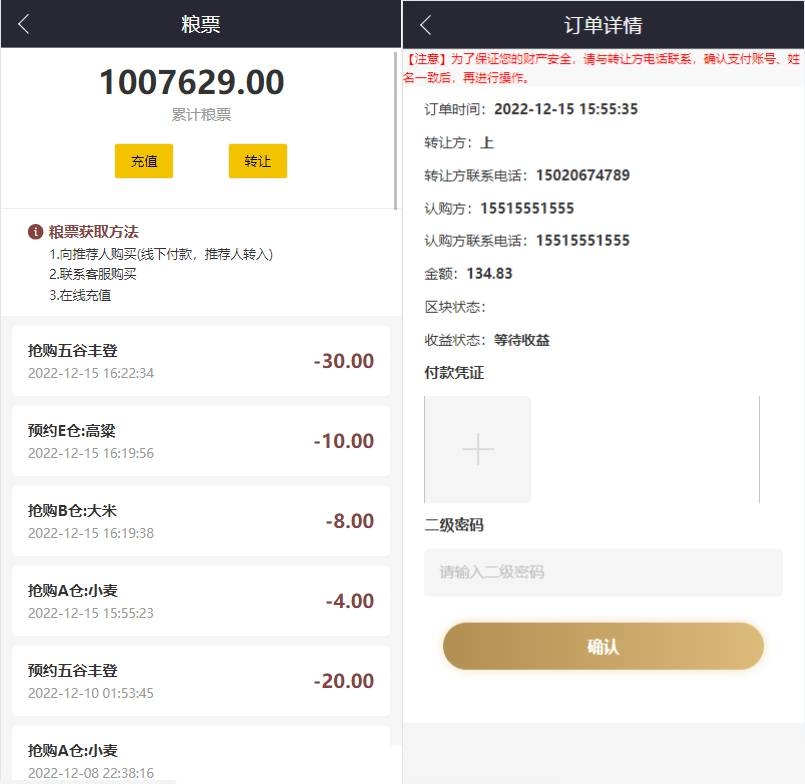
Task: Open the 抢购五谷丰登 record
Action: click(x=200, y=361)
